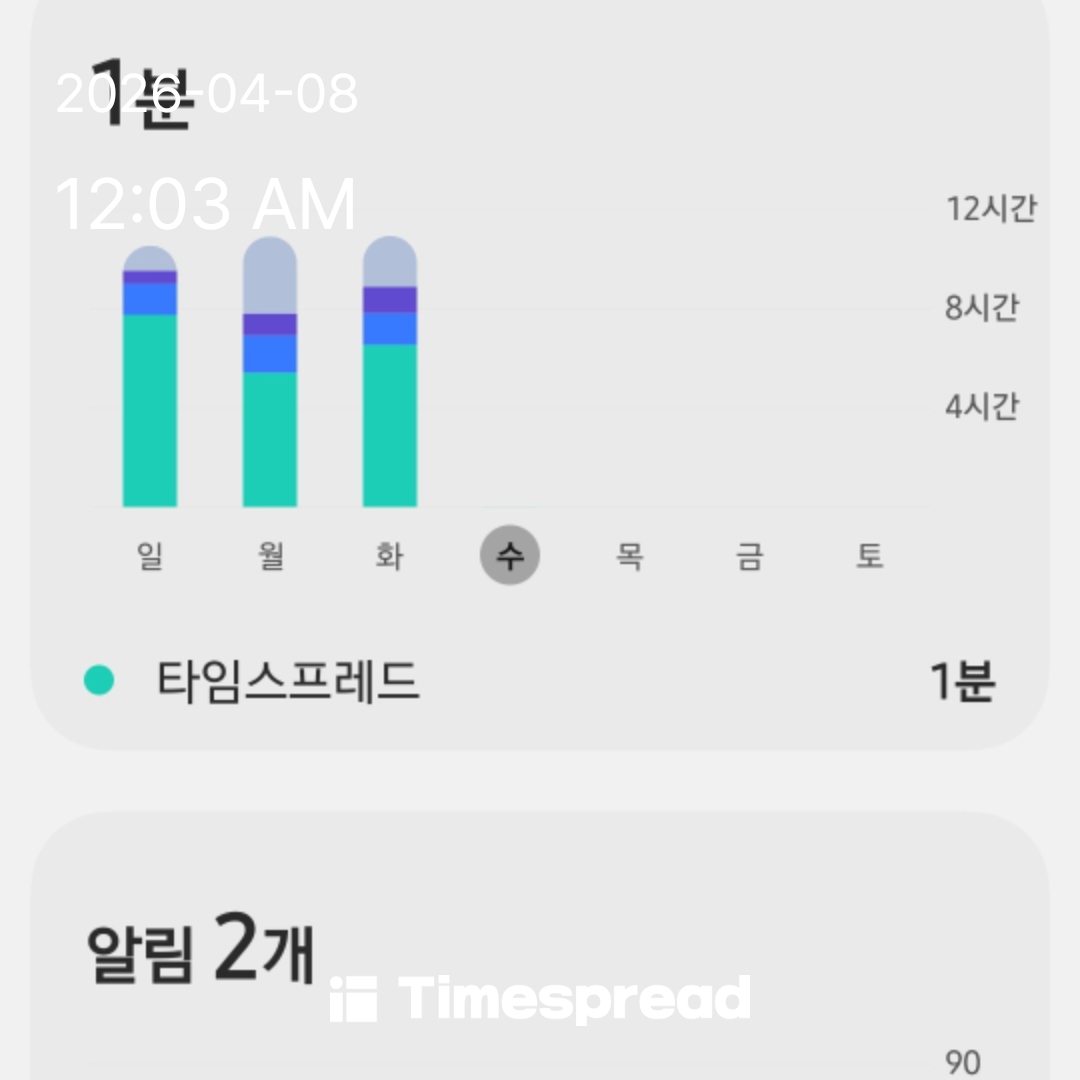Select Monday (월) in the weekly chart
The image size is (1080, 1080).
point(270,556)
